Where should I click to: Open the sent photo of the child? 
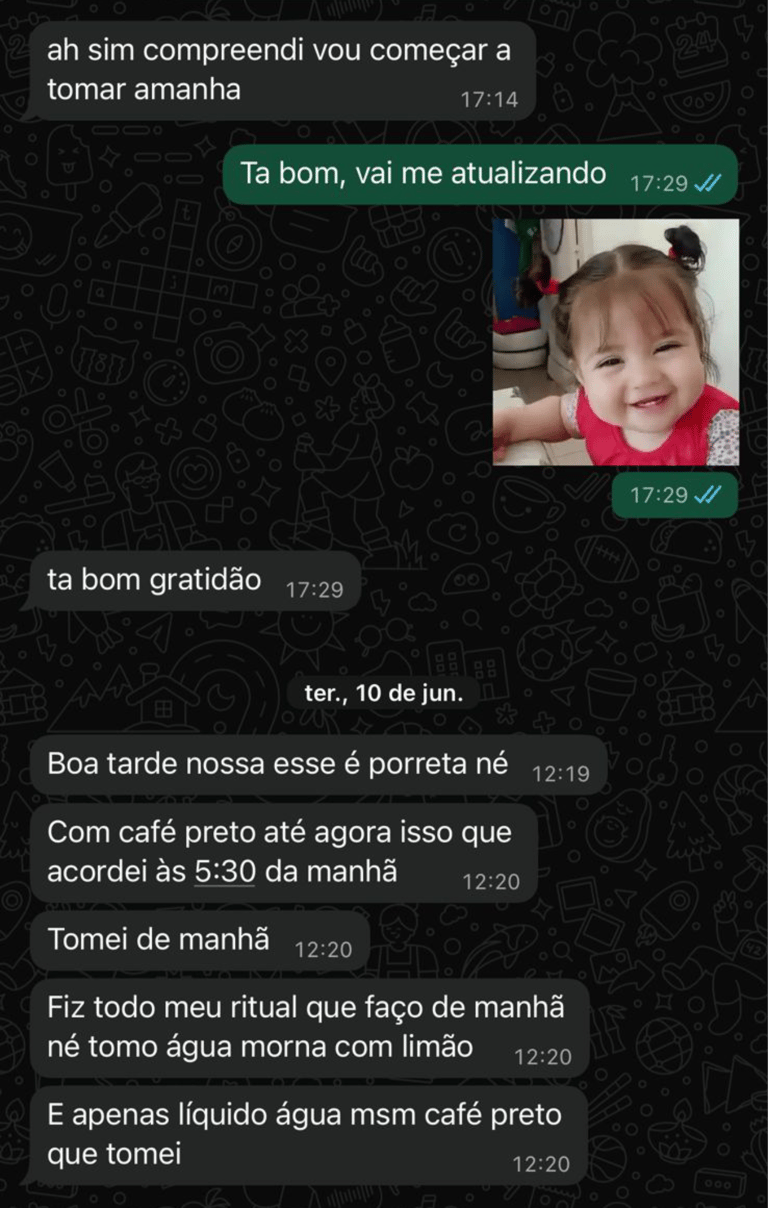click(x=616, y=342)
